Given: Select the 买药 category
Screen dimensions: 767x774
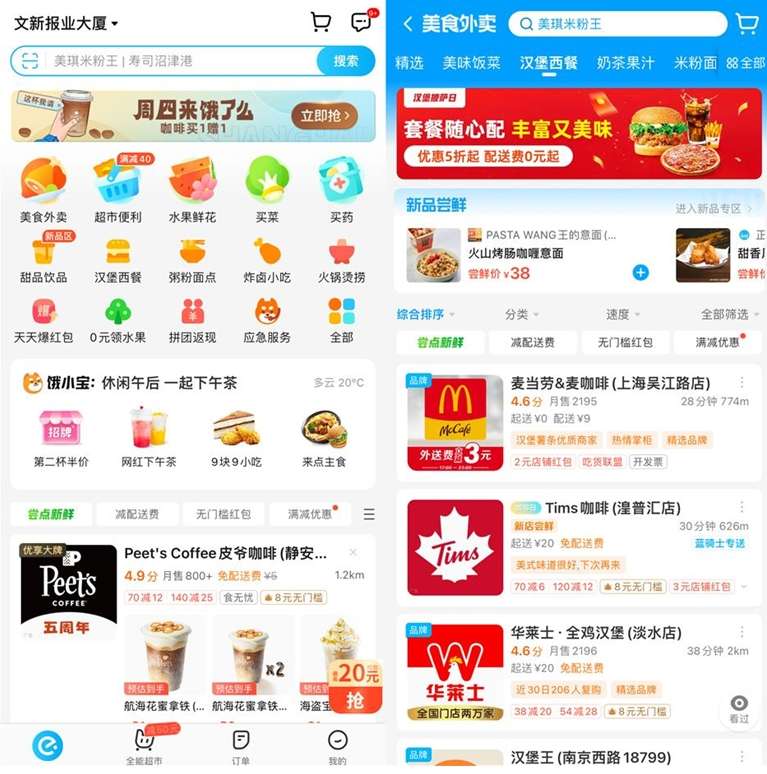Looking at the screenshot, I should tap(341, 190).
